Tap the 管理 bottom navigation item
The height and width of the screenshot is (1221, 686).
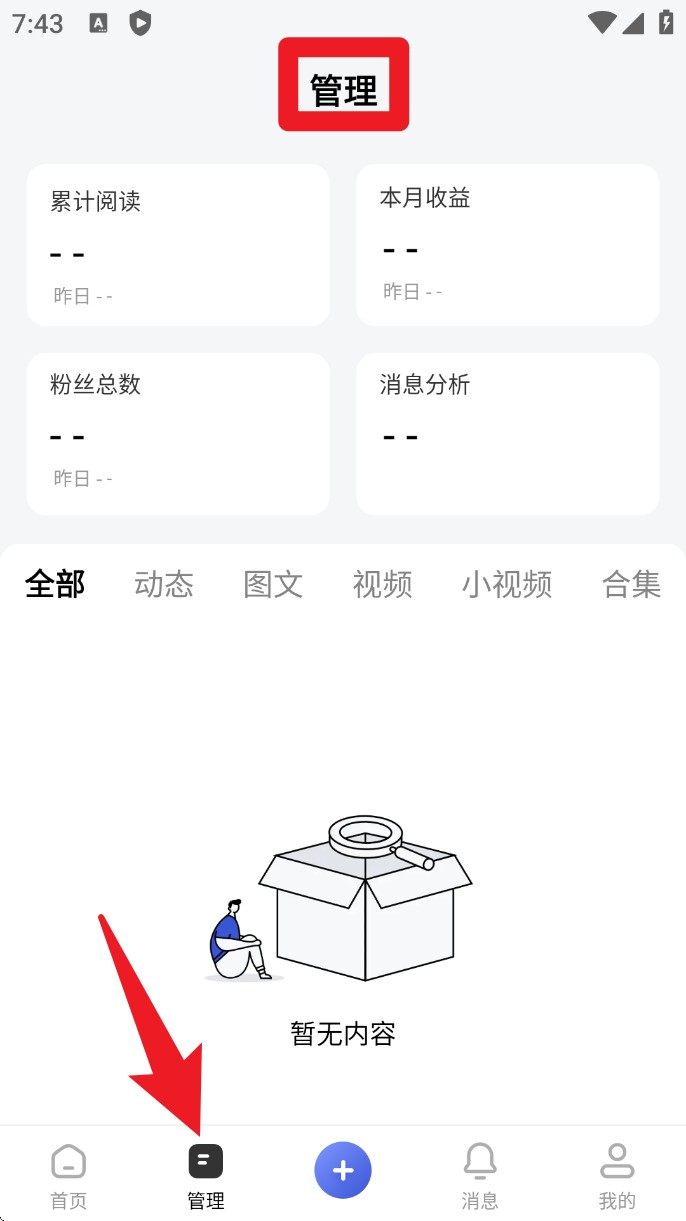point(206,1175)
